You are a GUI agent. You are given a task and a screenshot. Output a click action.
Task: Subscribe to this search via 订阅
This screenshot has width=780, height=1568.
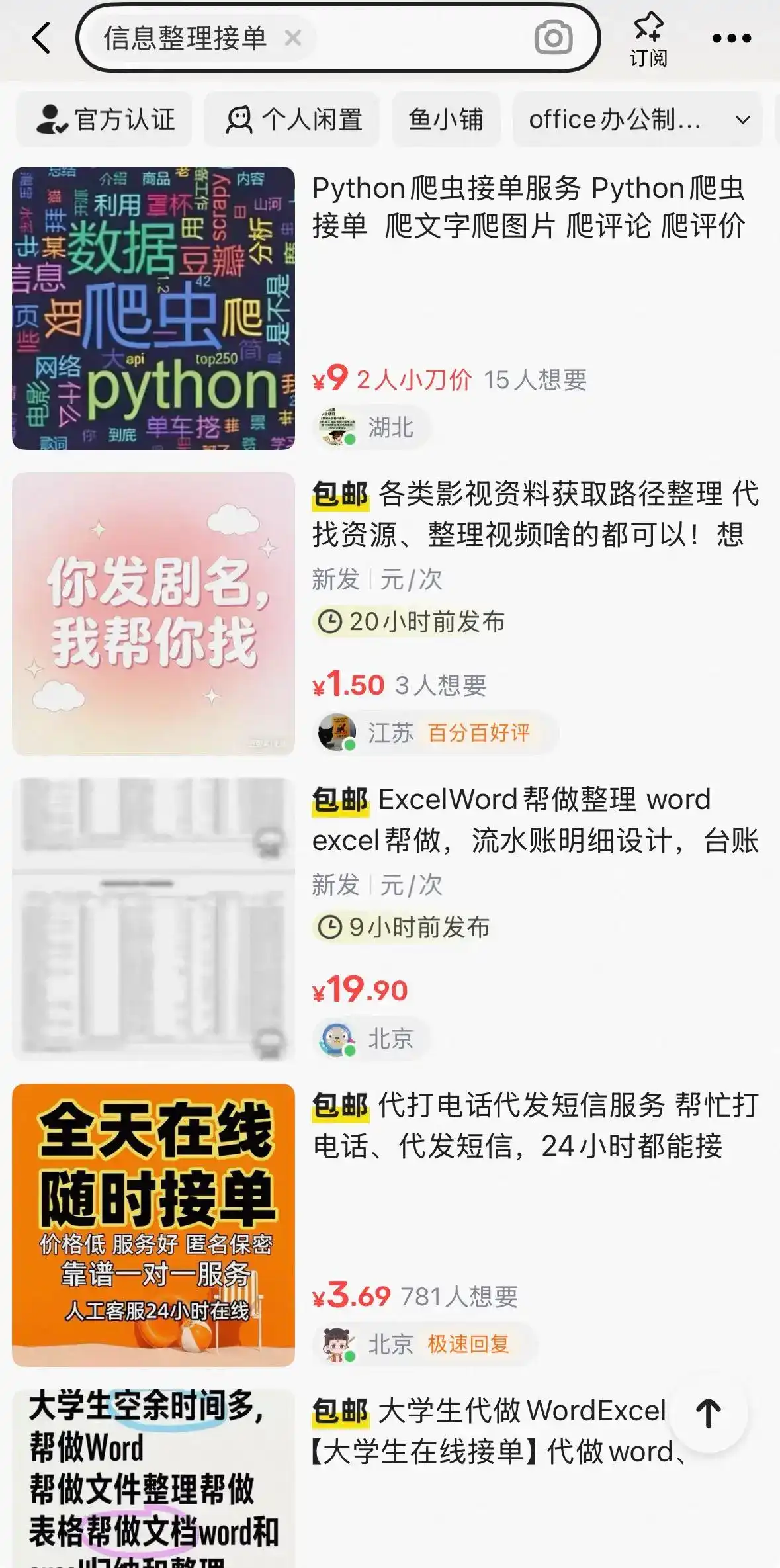tap(648, 40)
